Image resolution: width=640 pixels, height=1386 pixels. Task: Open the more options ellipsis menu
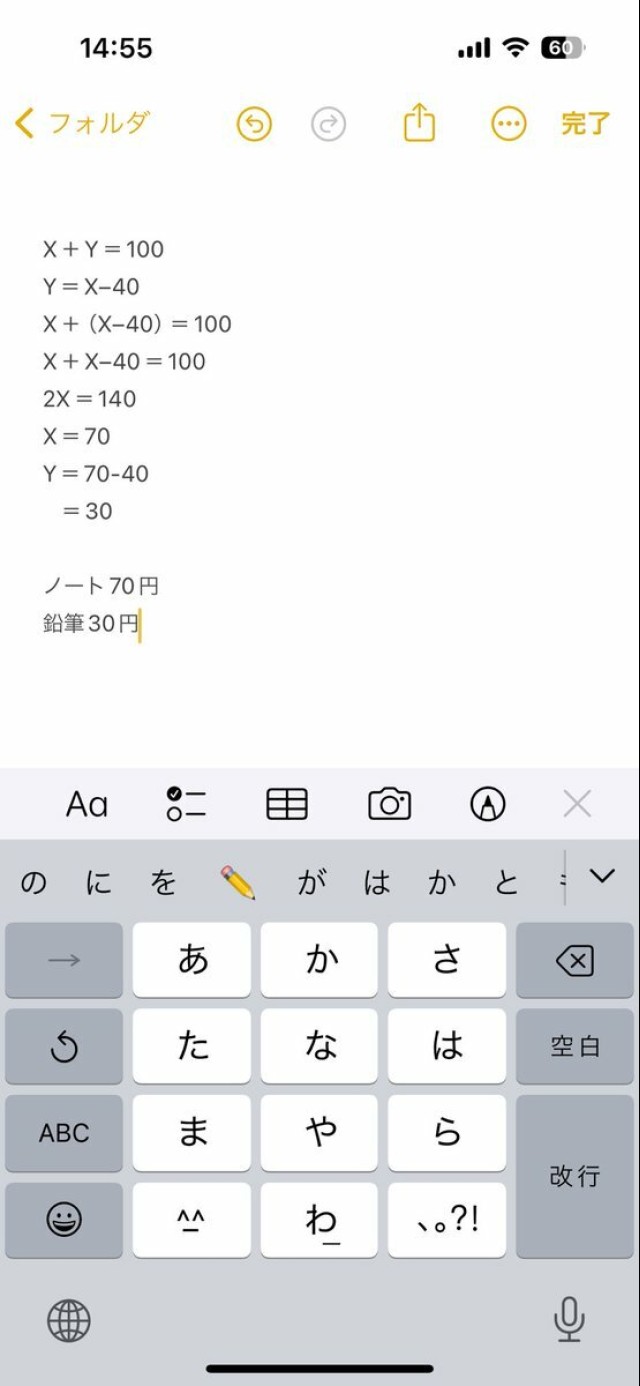[508, 124]
